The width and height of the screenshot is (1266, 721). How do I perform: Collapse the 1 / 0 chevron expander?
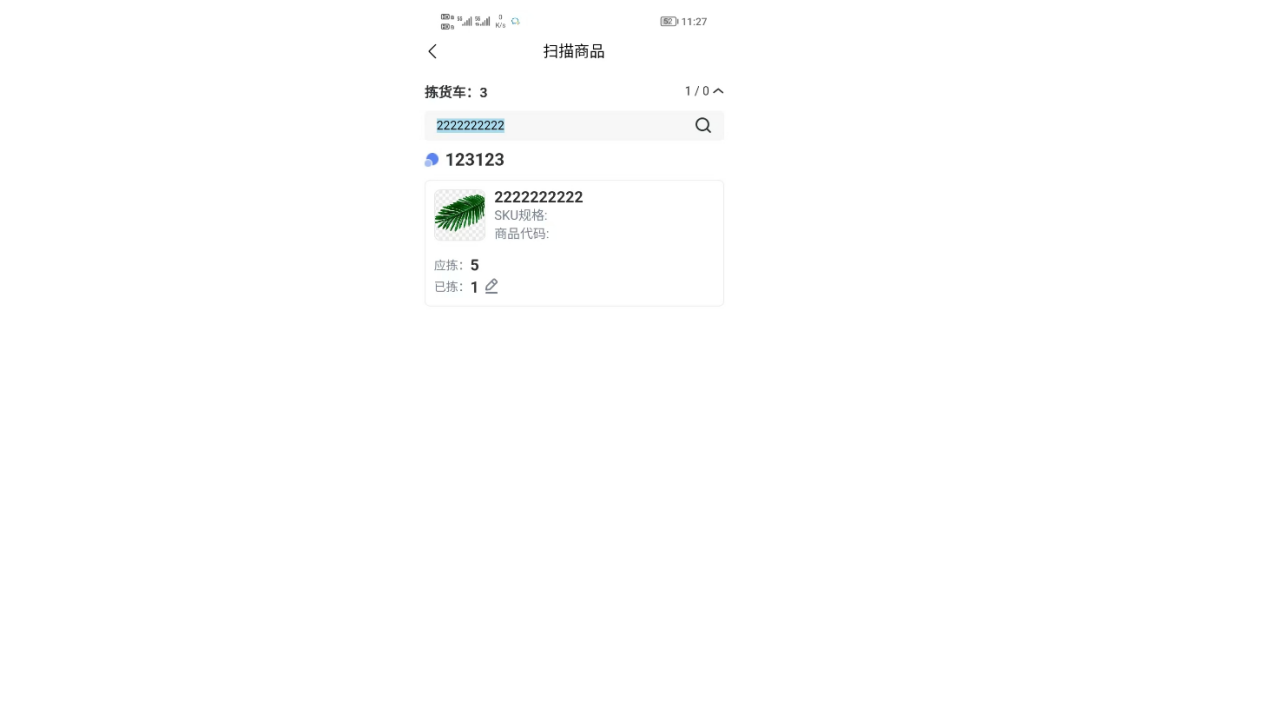(718, 91)
